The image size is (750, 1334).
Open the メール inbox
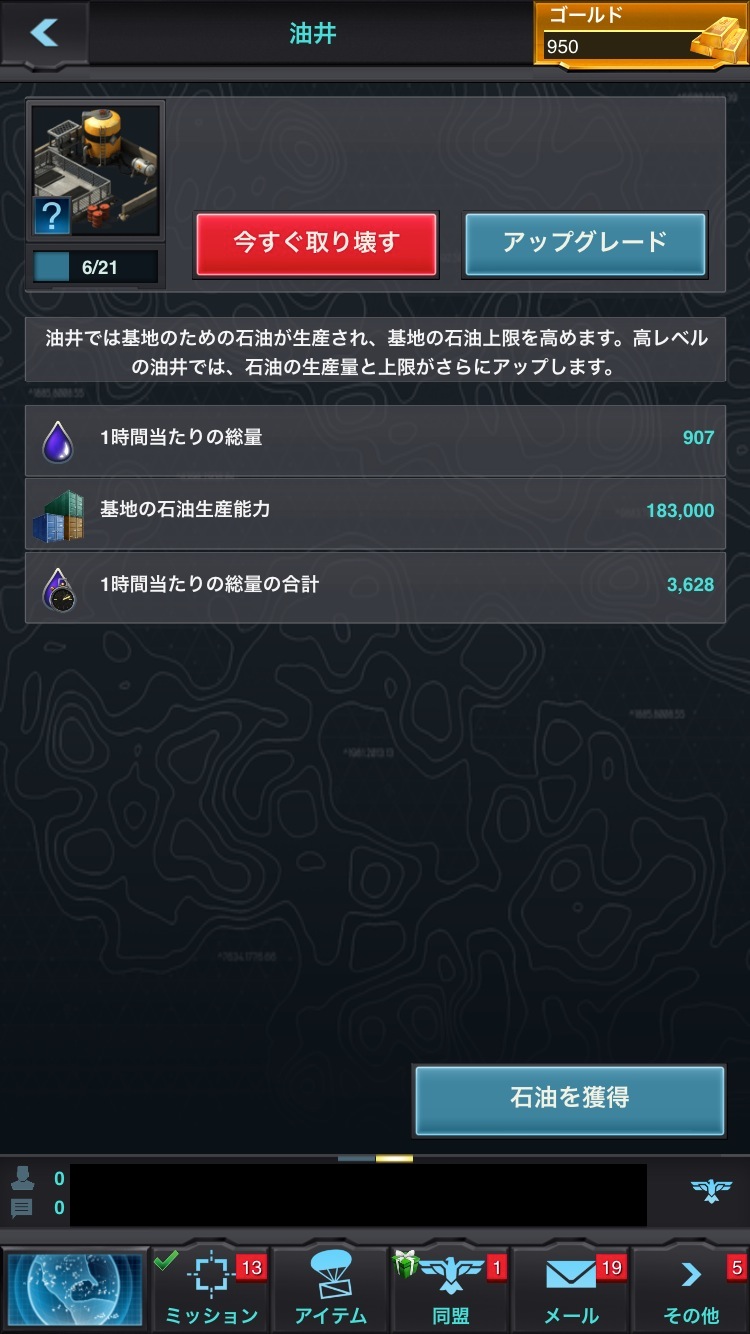coord(572,1289)
